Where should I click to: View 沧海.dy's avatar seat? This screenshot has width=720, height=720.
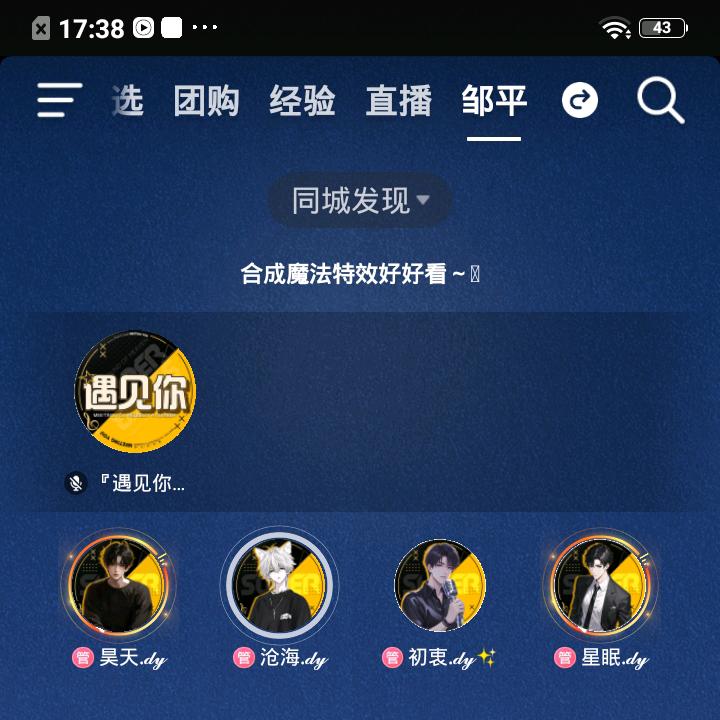(x=279, y=588)
